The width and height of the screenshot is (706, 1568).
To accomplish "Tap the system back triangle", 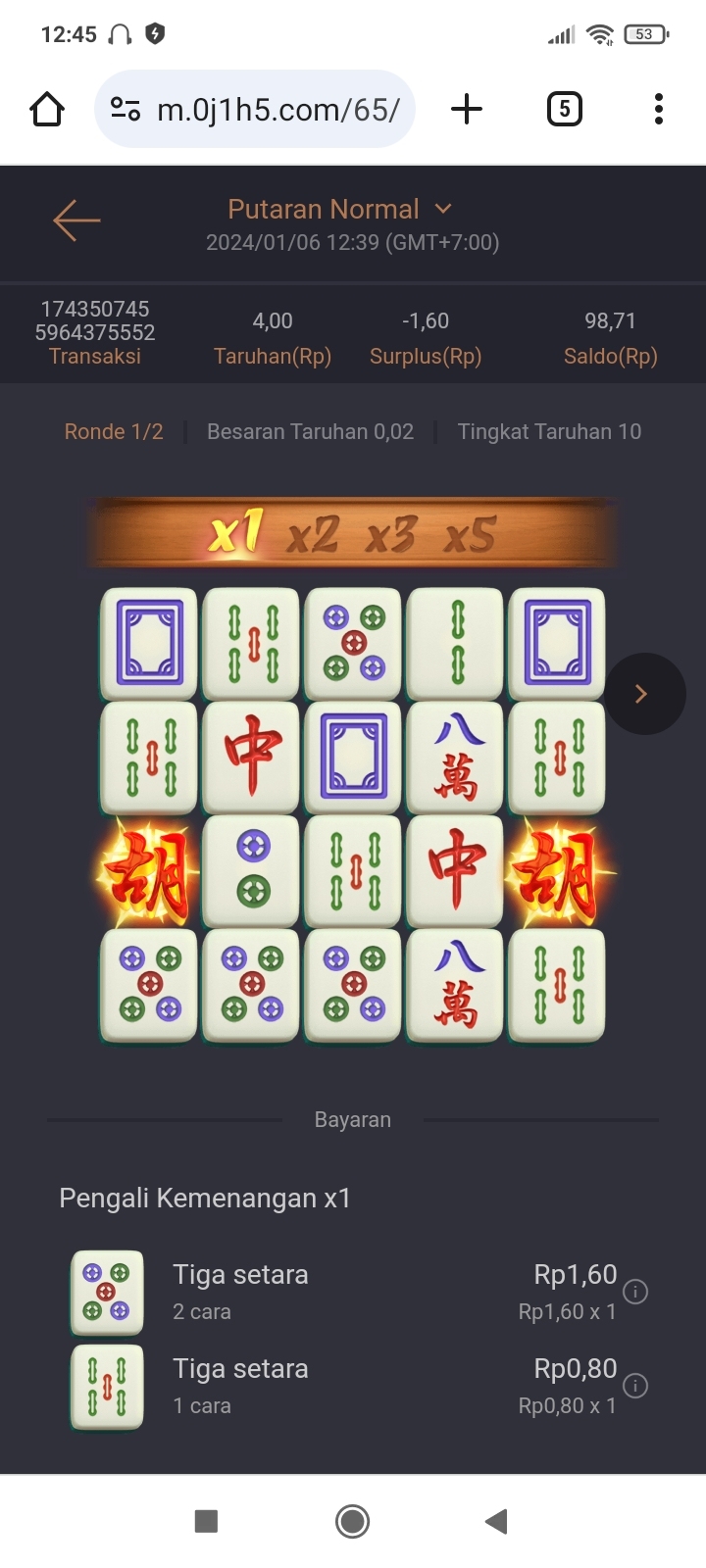I will [x=496, y=1521].
